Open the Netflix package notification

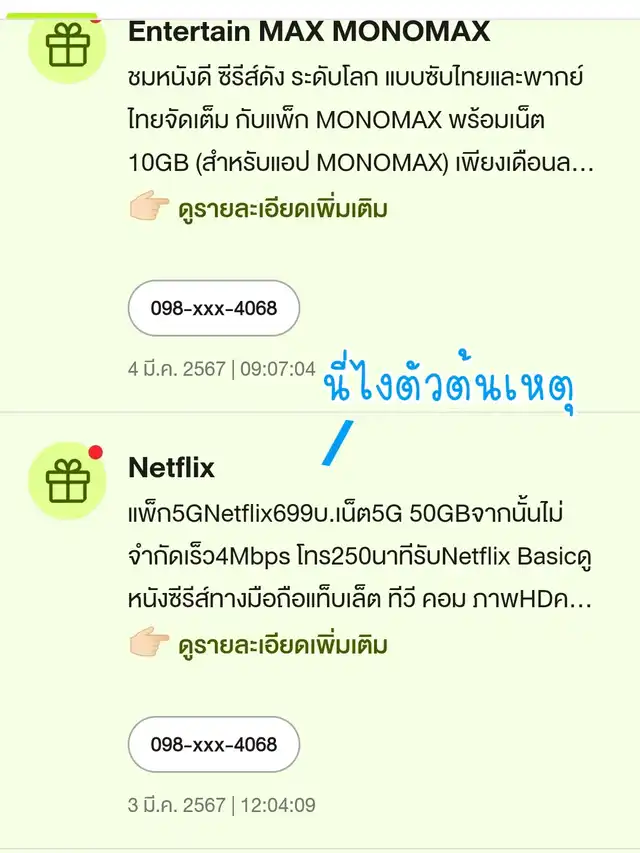pos(172,467)
